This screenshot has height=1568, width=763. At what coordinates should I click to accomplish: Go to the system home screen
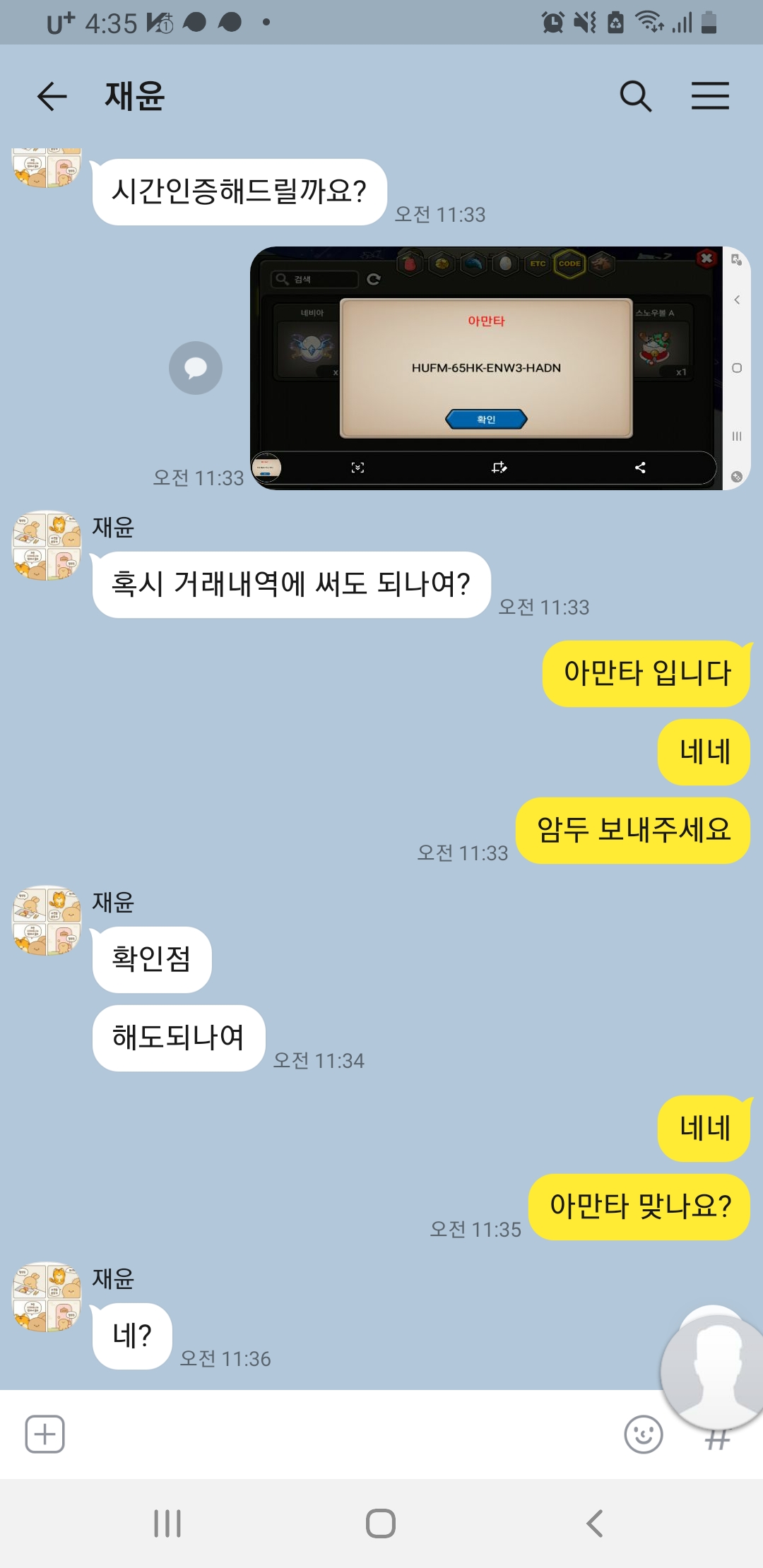pos(381,1524)
